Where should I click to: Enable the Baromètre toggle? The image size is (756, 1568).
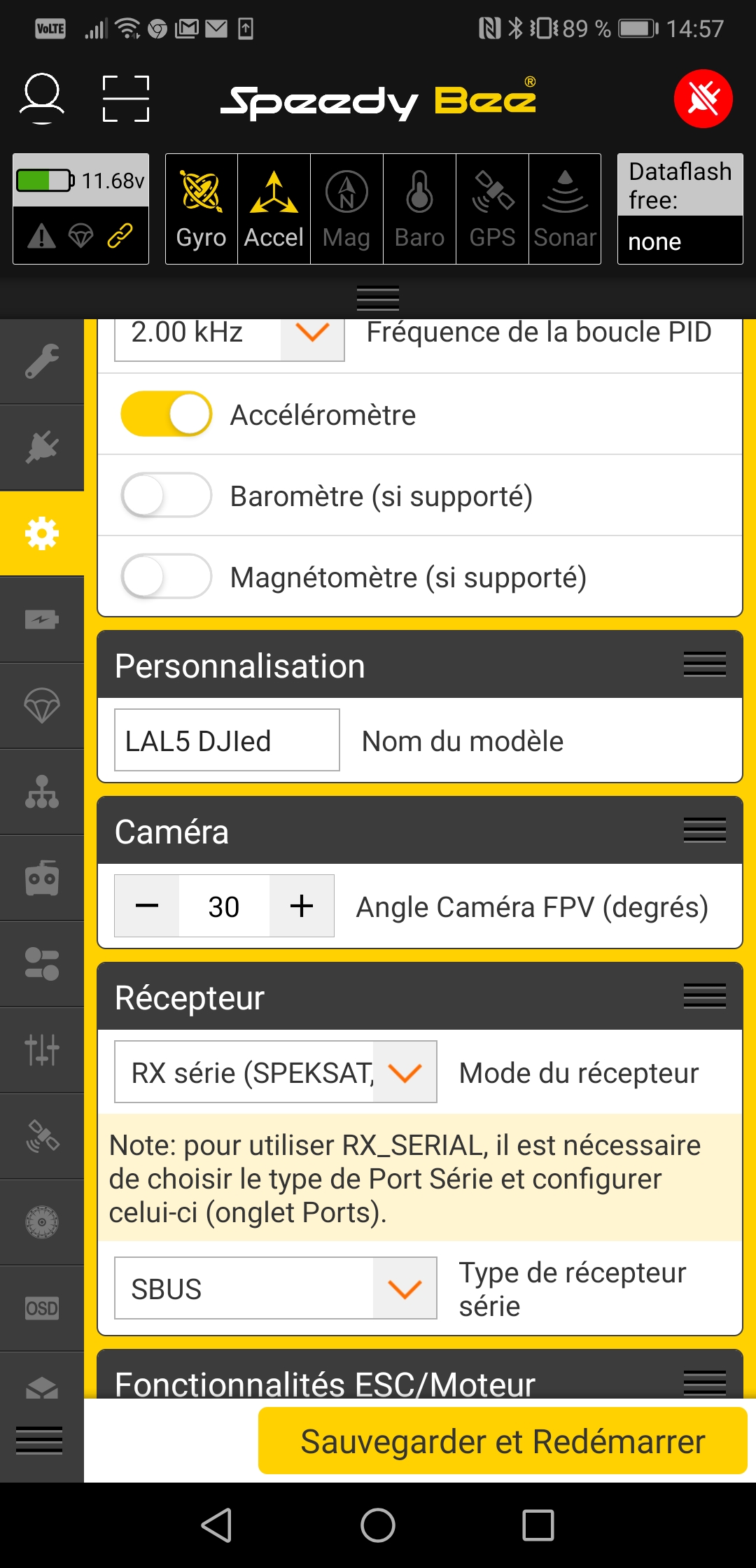pos(167,496)
